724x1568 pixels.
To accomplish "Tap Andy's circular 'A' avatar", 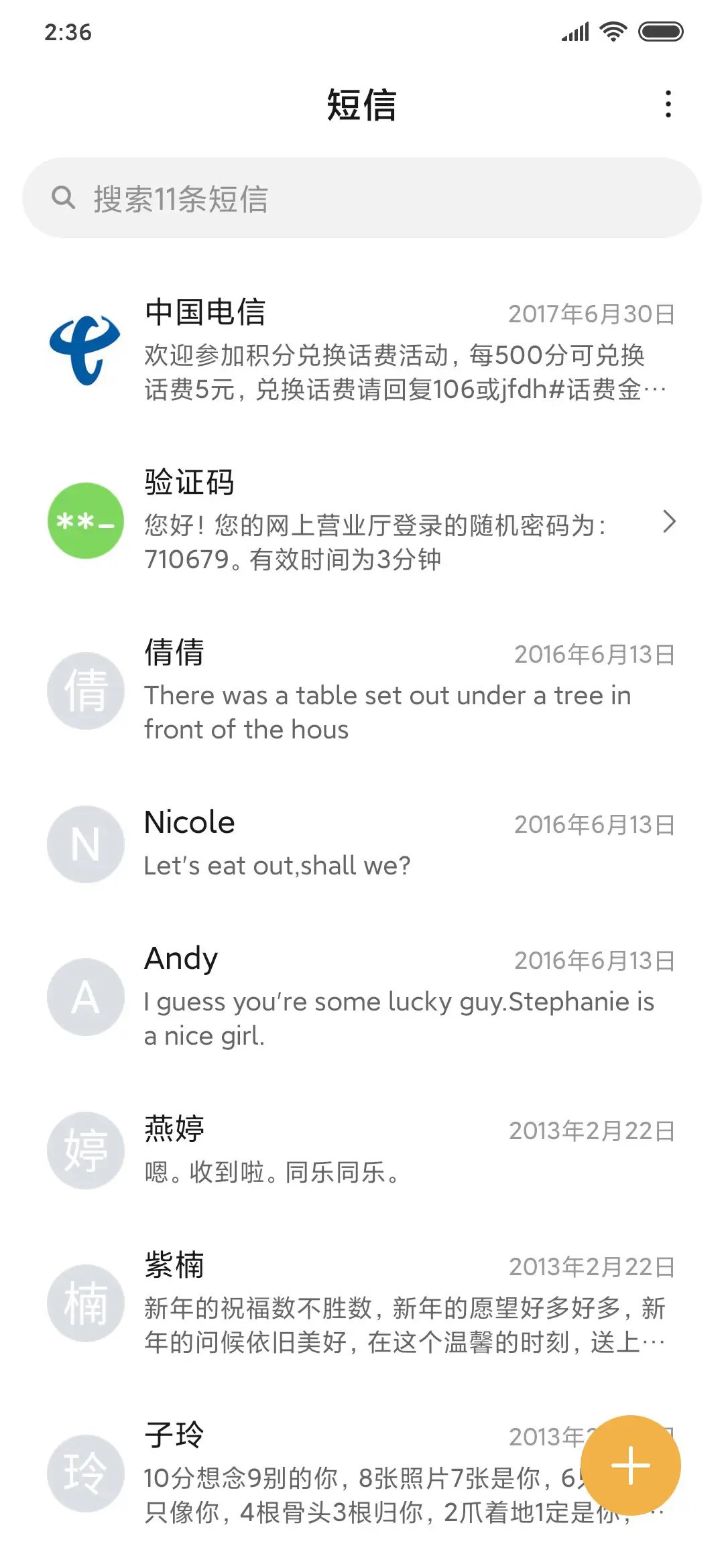I will [84, 996].
